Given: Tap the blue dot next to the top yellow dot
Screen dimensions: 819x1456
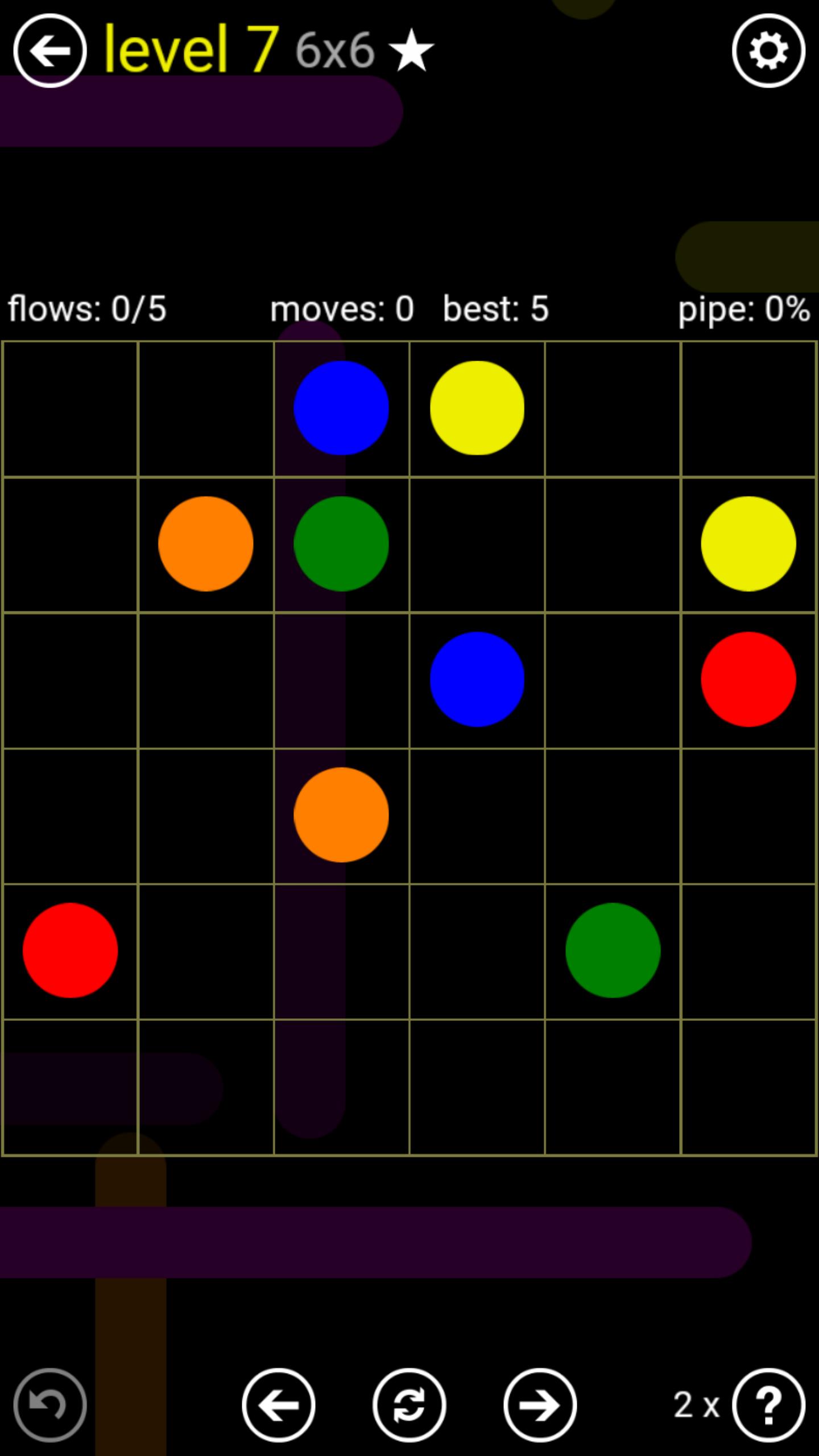Looking at the screenshot, I should coord(341,408).
